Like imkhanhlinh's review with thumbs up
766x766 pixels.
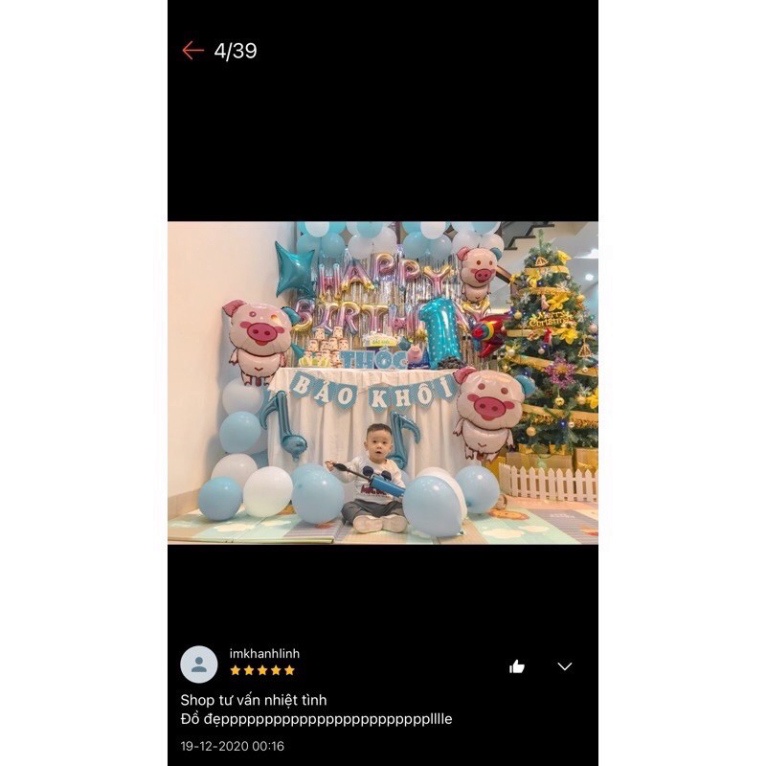(517, 666)
